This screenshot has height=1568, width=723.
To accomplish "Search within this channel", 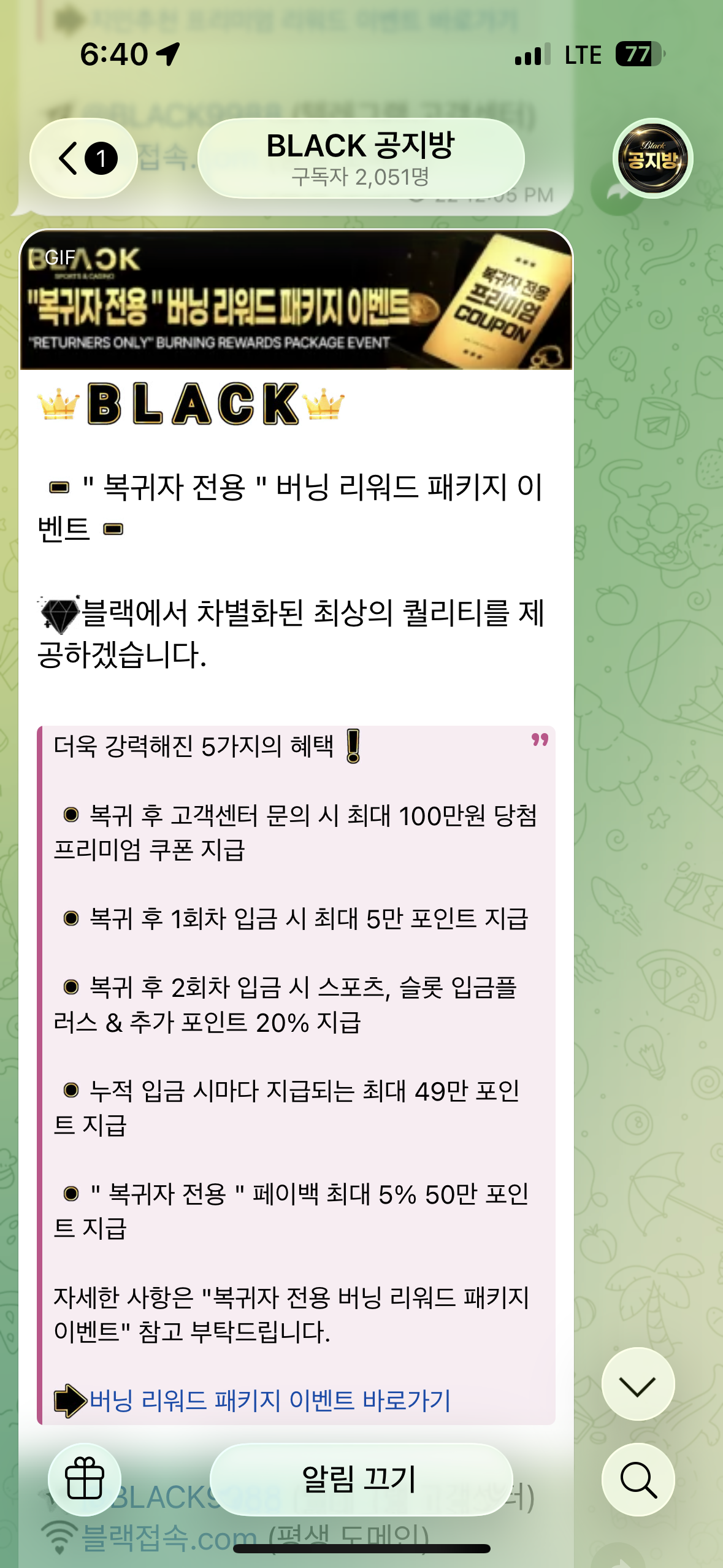I will point(638,1479).
